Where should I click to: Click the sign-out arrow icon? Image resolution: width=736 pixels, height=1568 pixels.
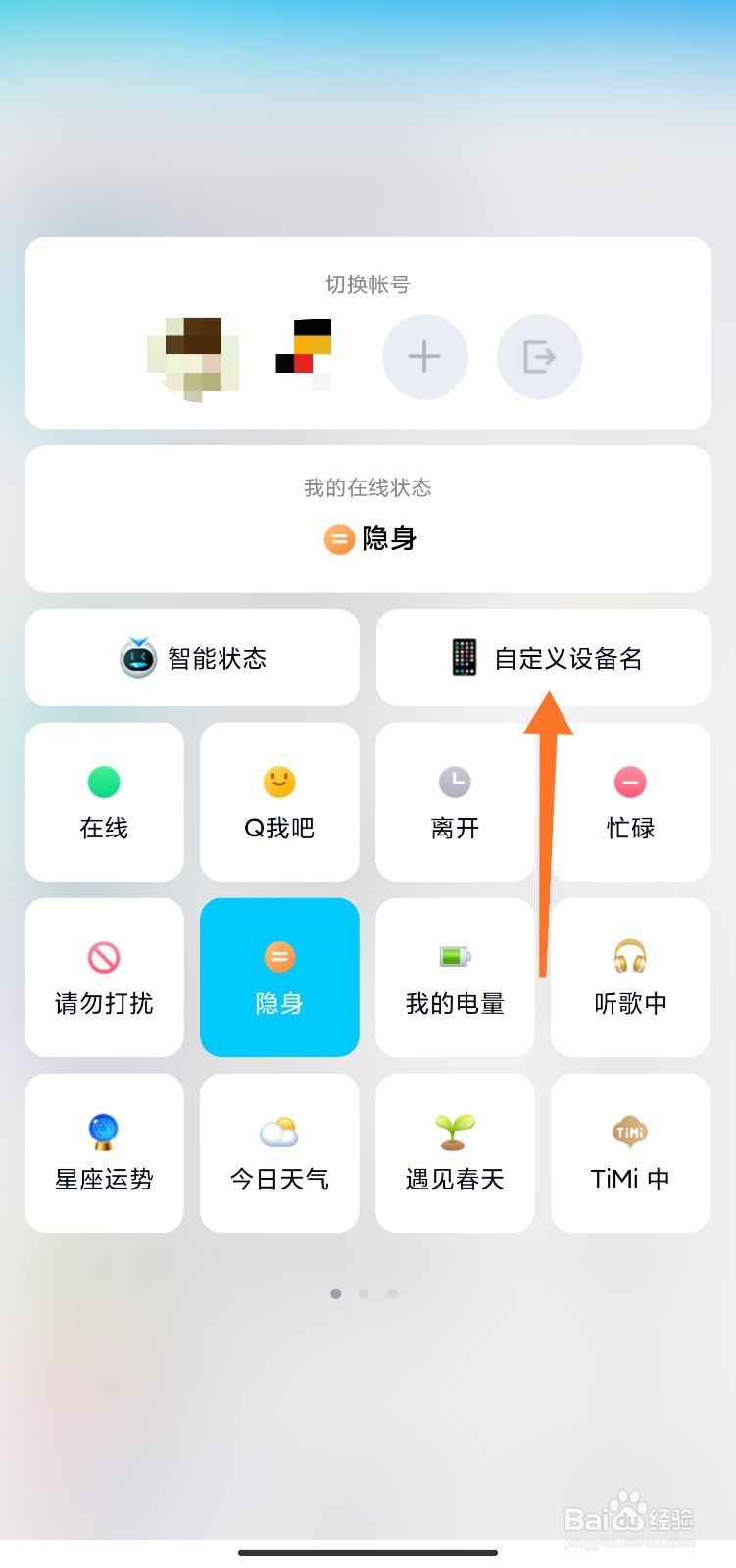pos(540,357)
